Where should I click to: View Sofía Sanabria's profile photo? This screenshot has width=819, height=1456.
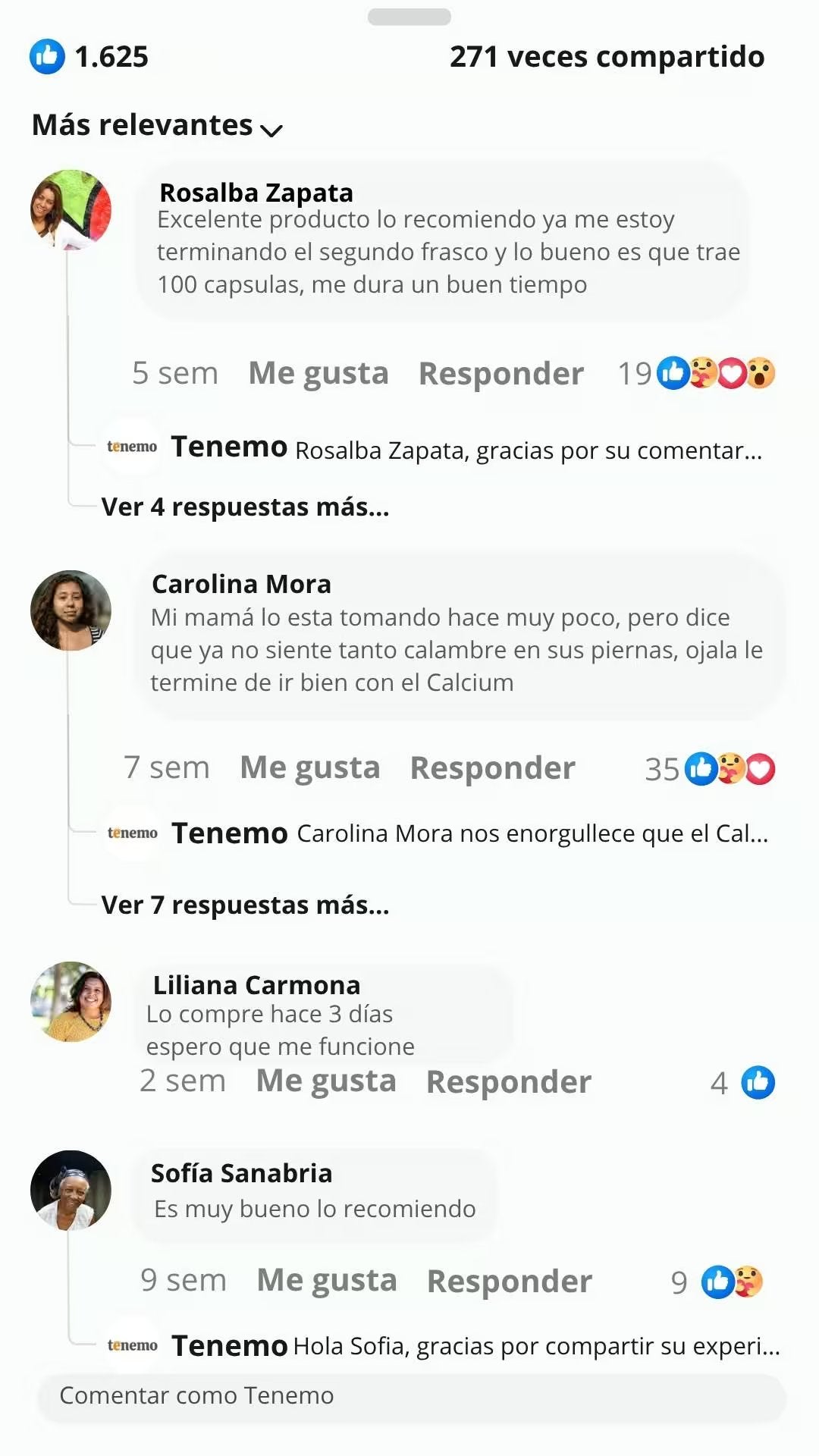point(71,1191)
